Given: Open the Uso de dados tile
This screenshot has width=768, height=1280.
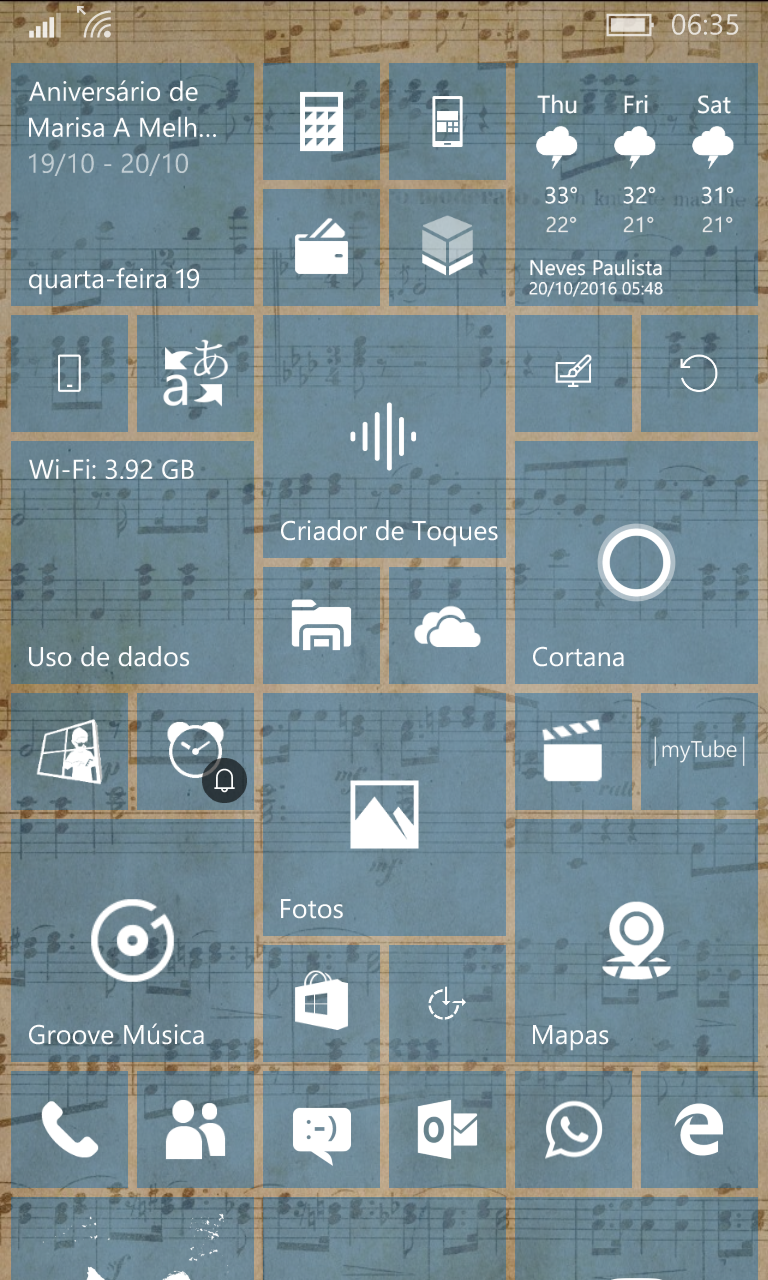Looking at the screenshot, I should [x=132, y=563].
